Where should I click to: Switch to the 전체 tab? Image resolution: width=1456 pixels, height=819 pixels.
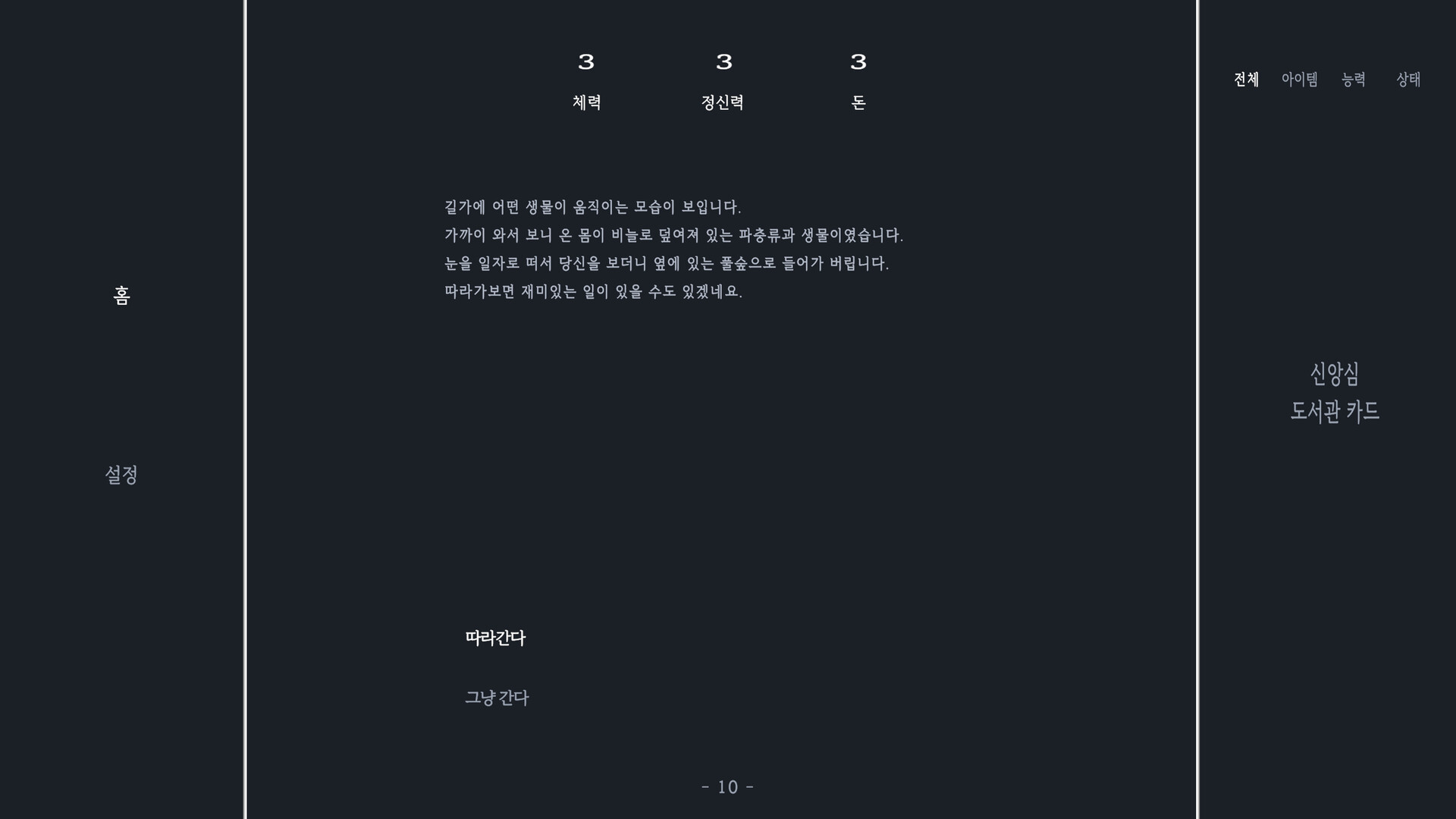1246,80
